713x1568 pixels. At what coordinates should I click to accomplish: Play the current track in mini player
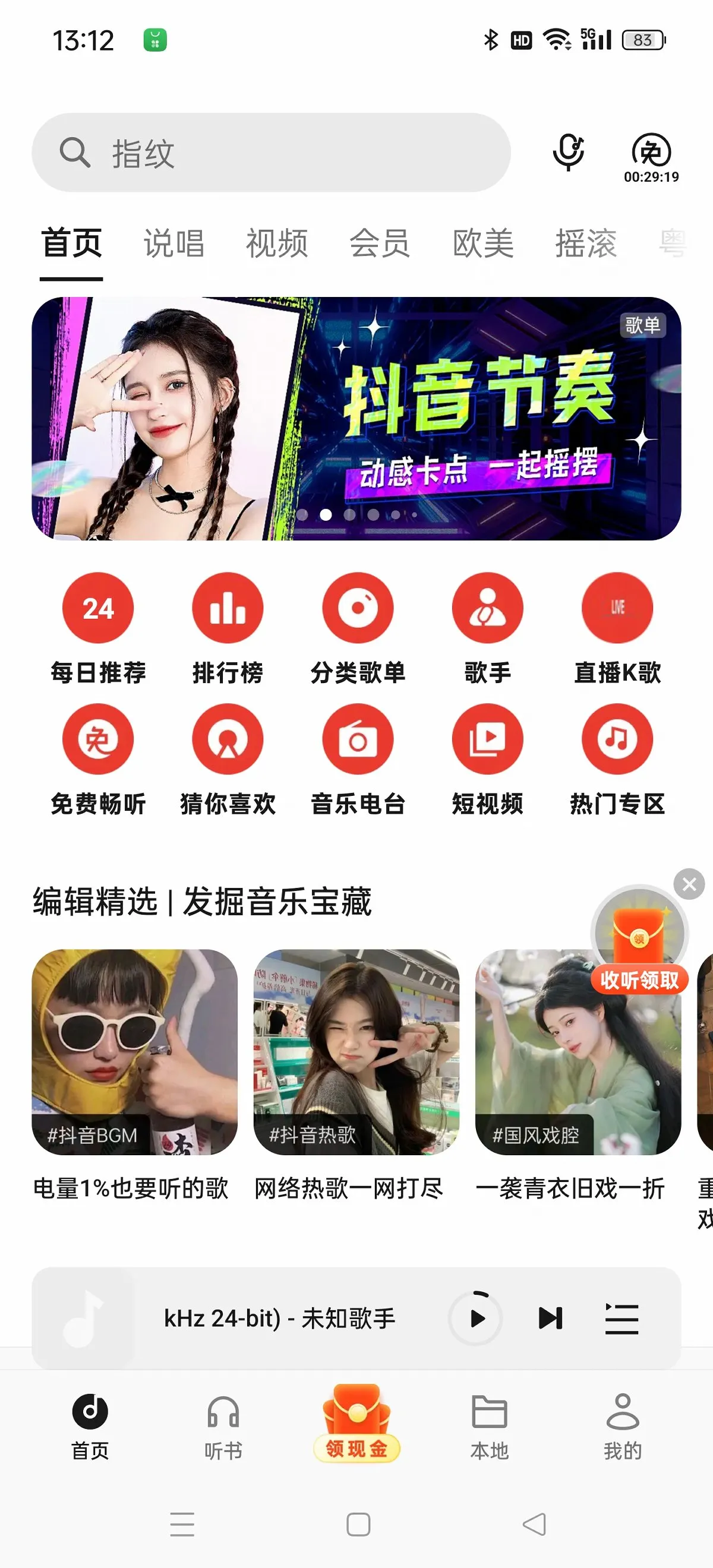point(477,1319)
